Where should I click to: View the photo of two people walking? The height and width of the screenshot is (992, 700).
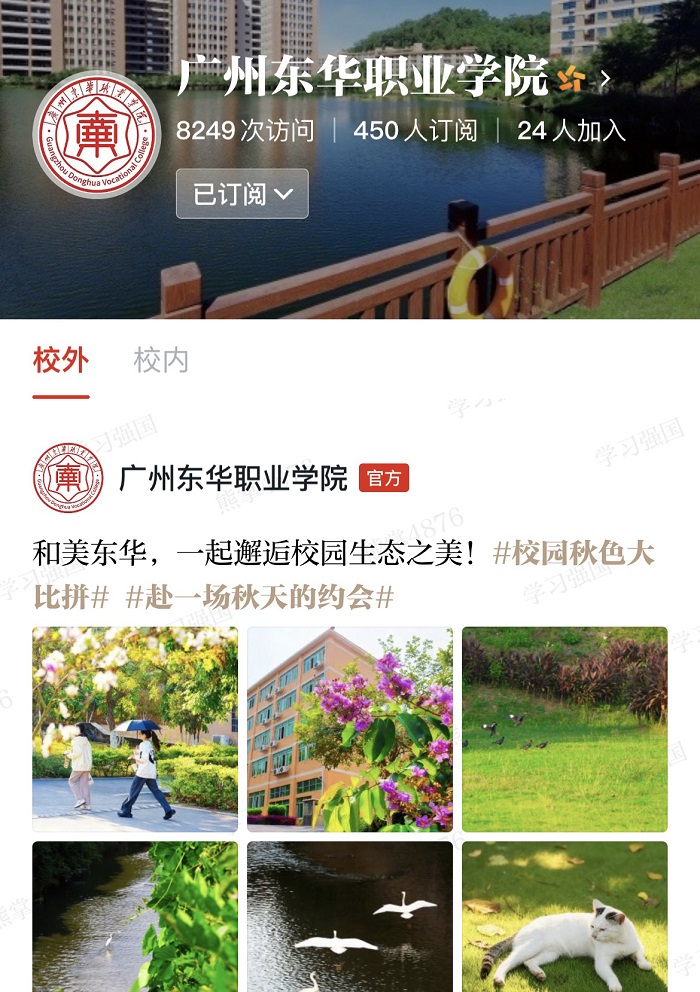coord(135,729)
